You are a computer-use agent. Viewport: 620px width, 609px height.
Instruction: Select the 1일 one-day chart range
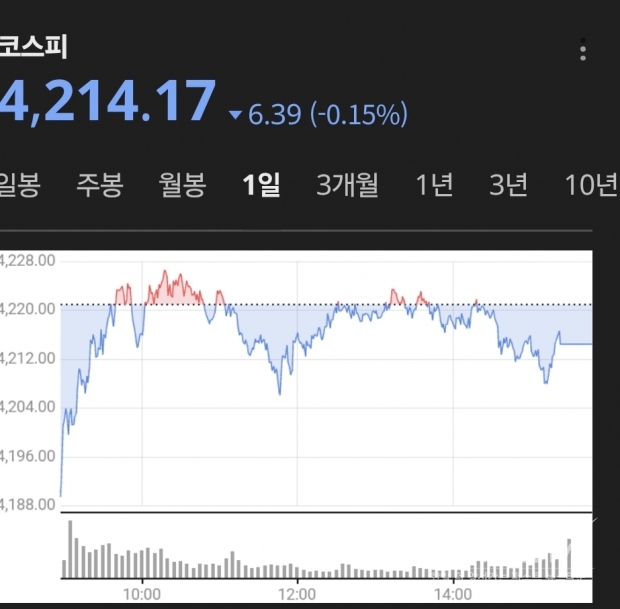click(262, 185)
